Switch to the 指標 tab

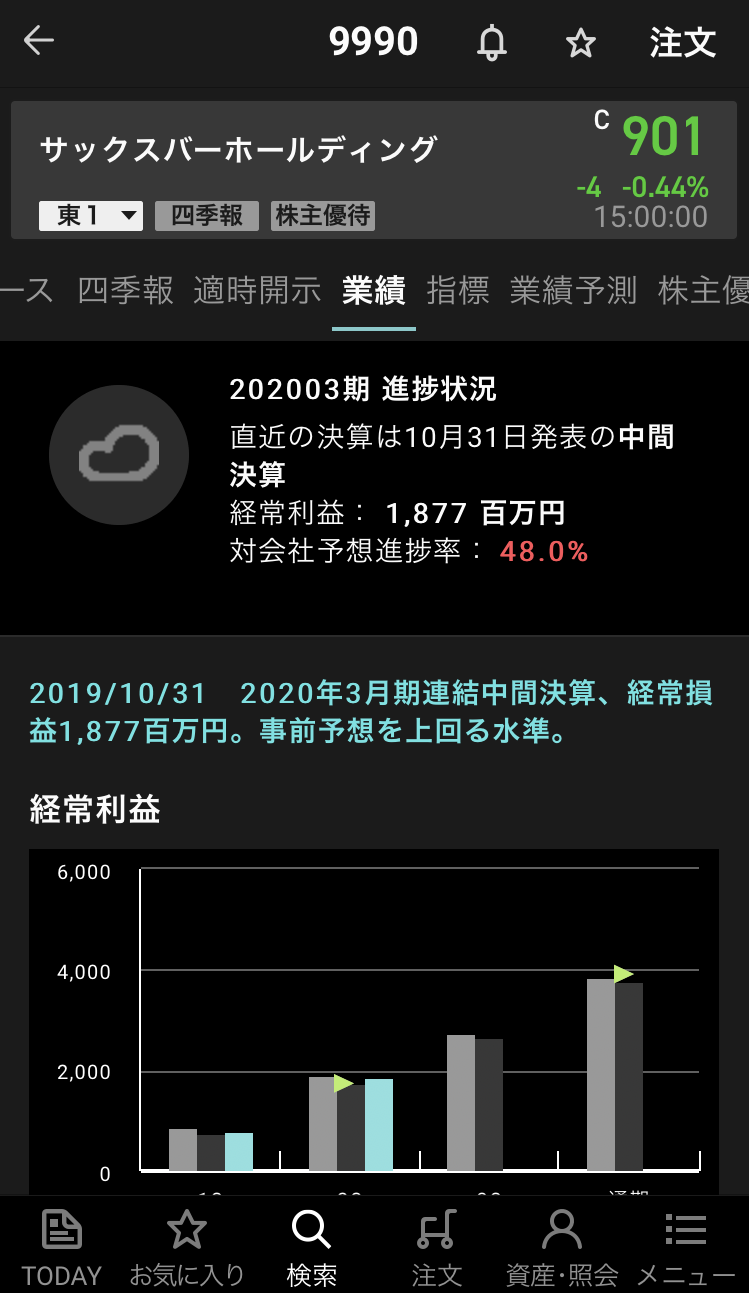point(458,290)
